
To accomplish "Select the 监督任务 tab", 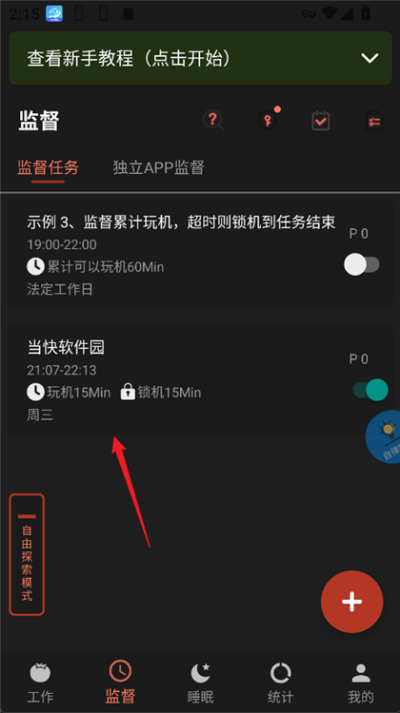I will point(48,167).
